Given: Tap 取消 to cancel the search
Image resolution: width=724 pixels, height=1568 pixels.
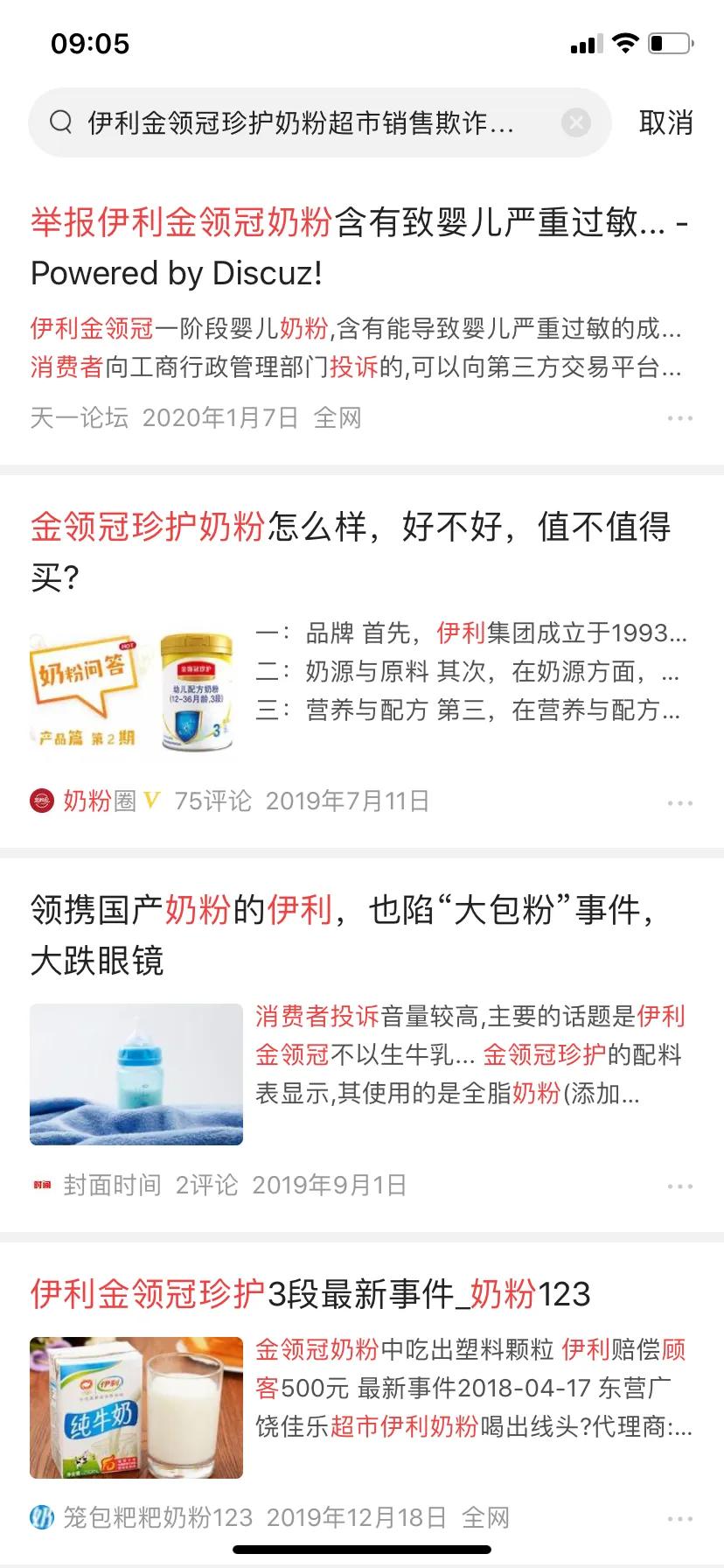Looking at the screenshot, I should tap(667, 123).
